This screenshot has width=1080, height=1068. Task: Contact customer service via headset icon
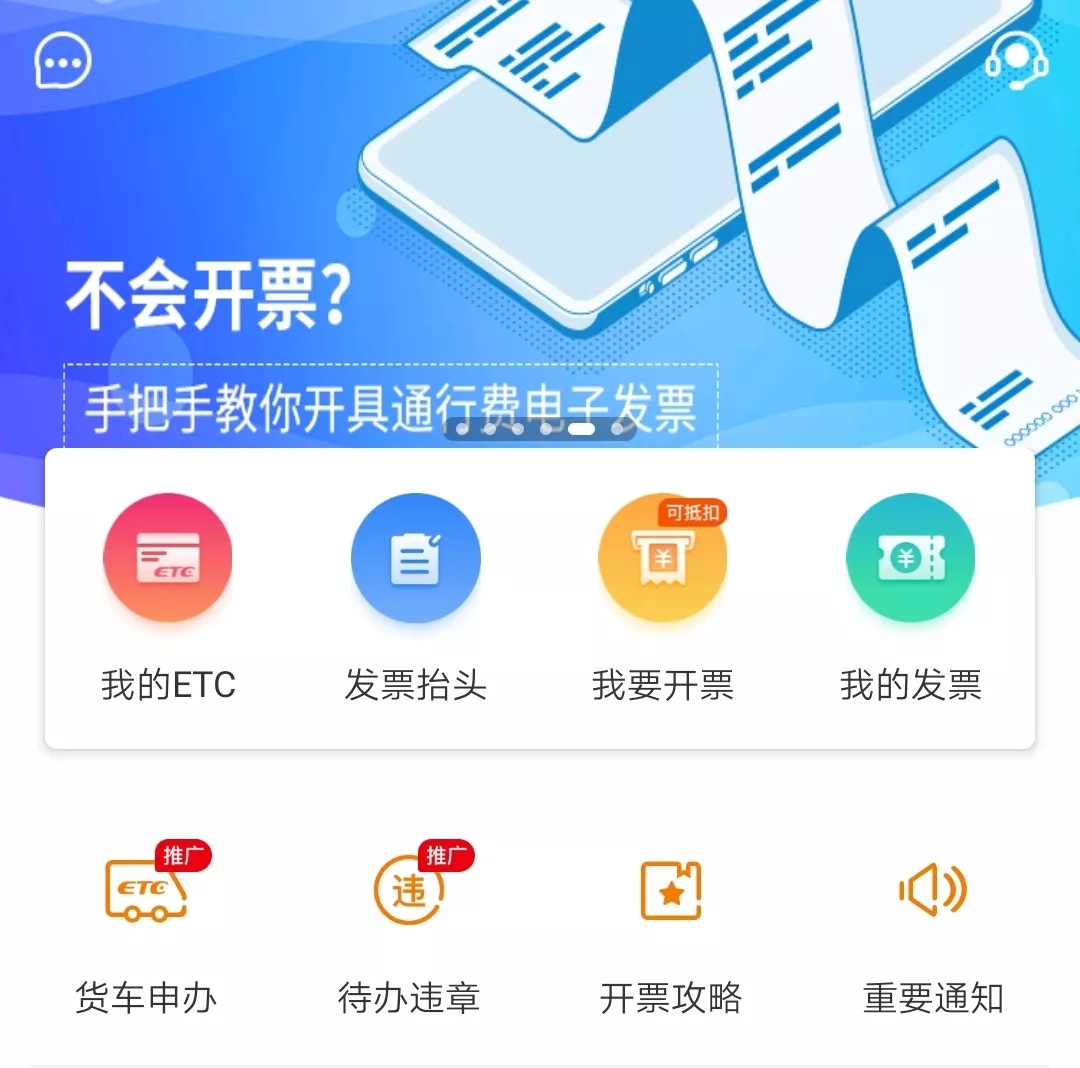click(1016, 62)
